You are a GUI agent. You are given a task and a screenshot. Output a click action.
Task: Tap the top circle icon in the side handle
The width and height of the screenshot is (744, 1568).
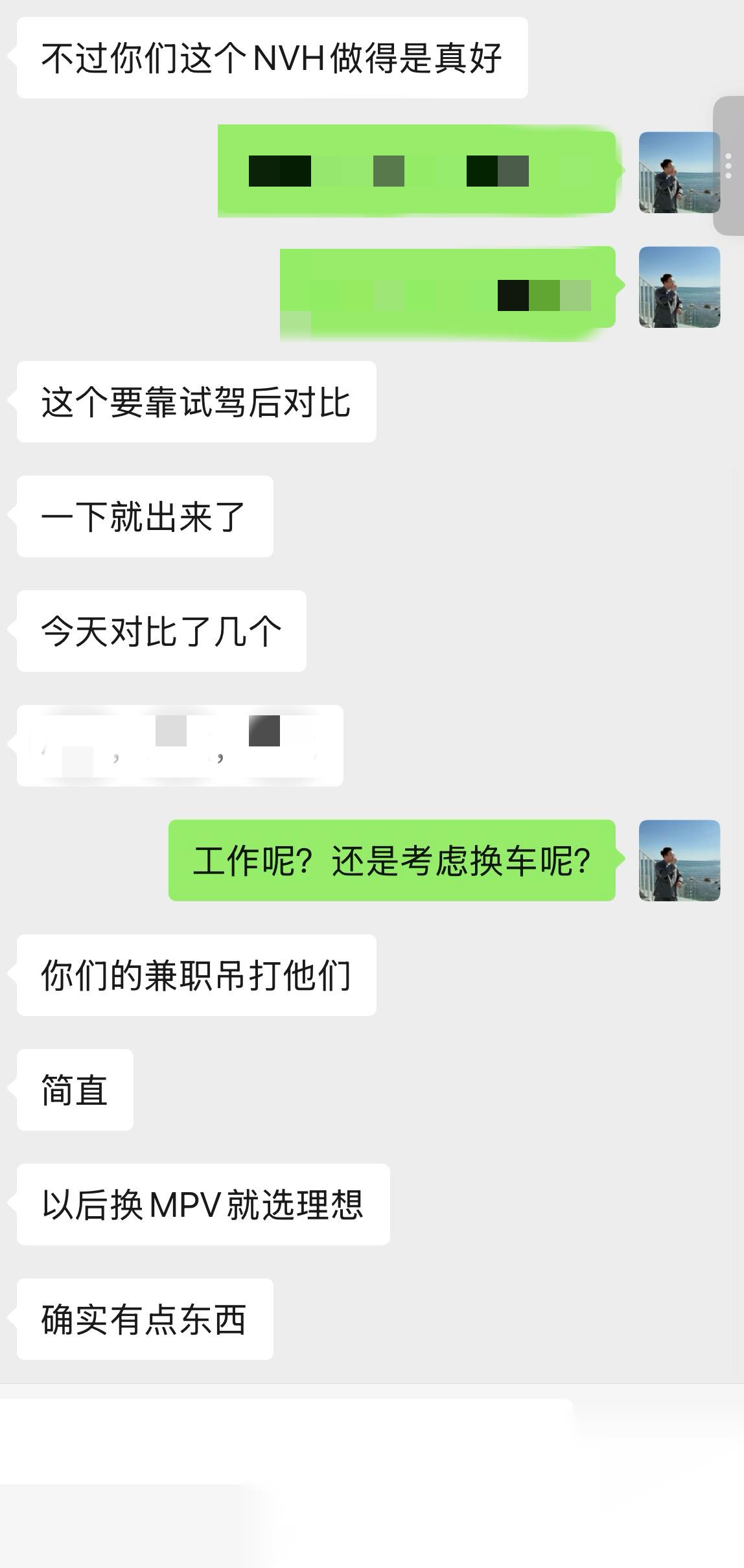728,156
